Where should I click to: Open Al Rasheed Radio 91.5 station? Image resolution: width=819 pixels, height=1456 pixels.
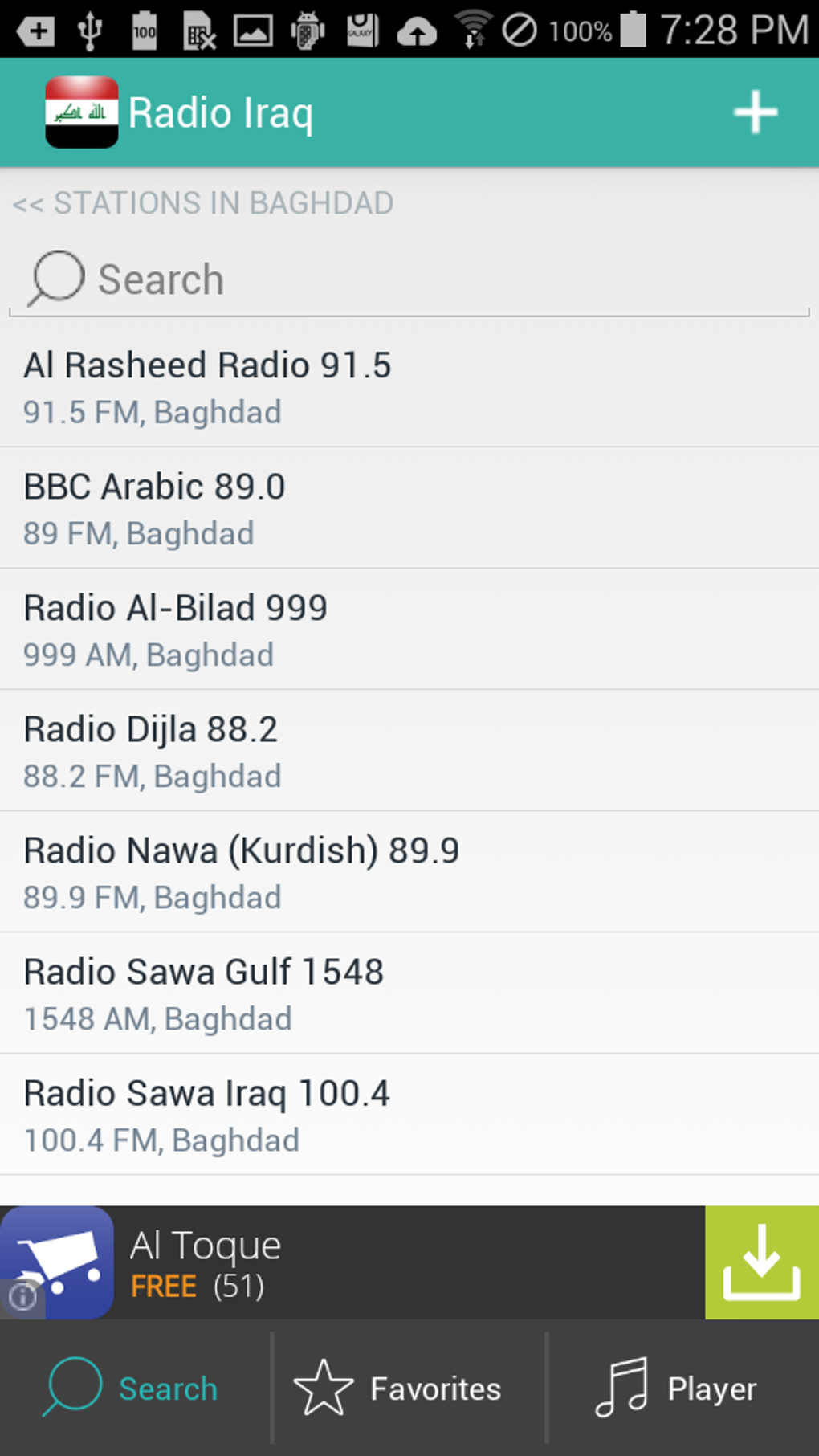tap(409, 387)
